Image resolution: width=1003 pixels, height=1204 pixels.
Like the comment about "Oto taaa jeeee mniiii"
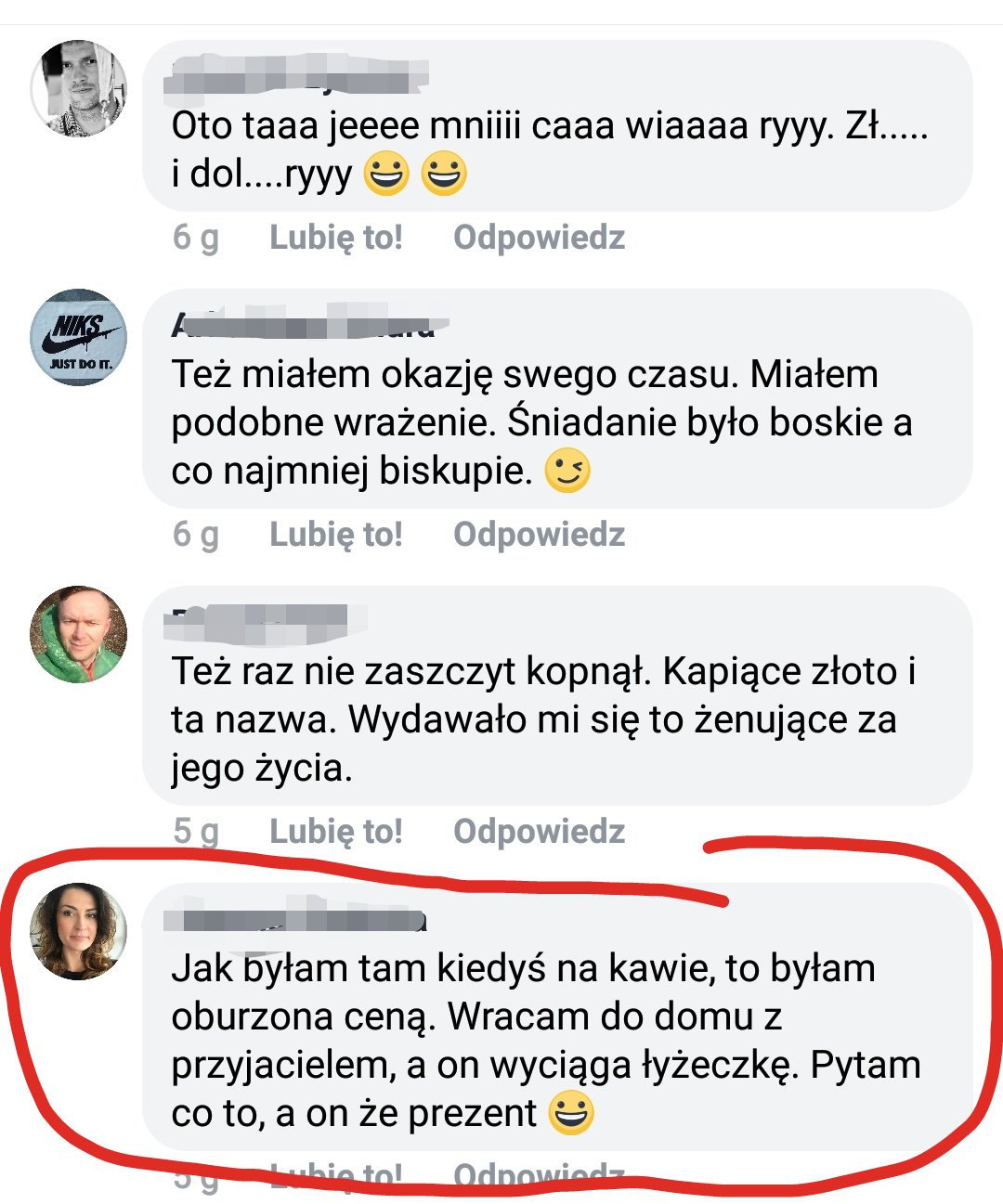click(335, 238)
